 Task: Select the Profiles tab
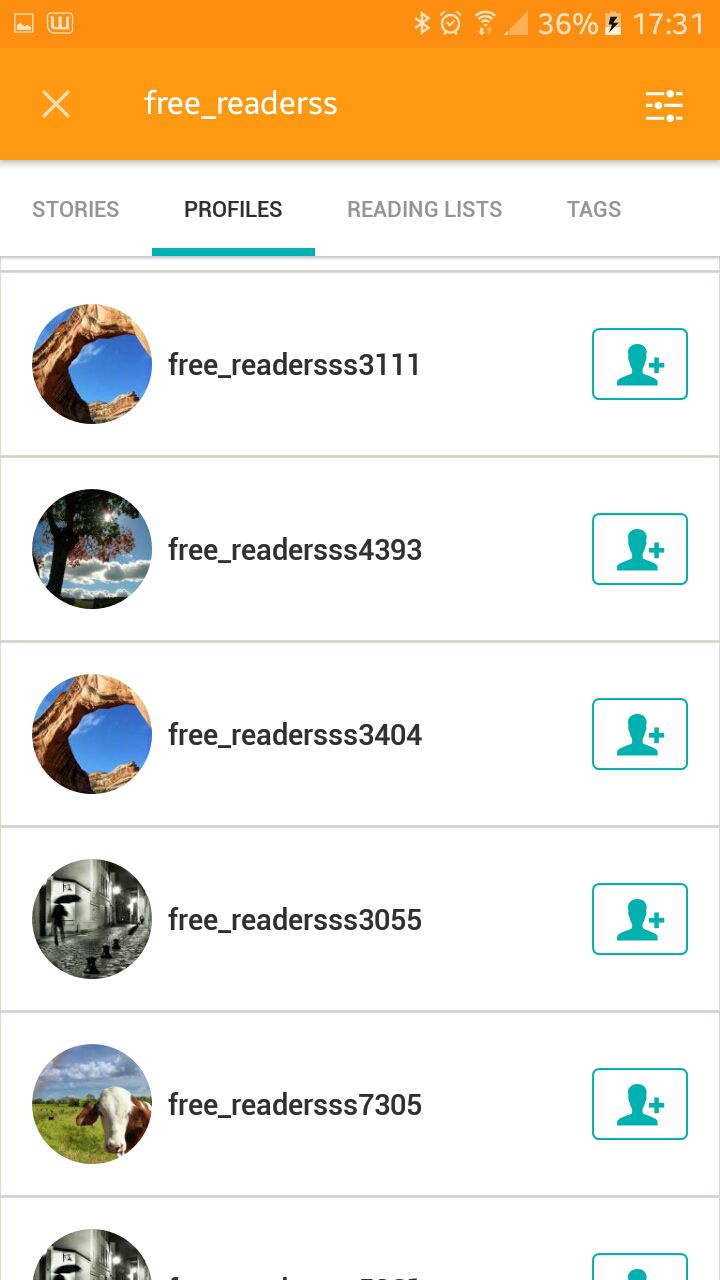[233, 209]
